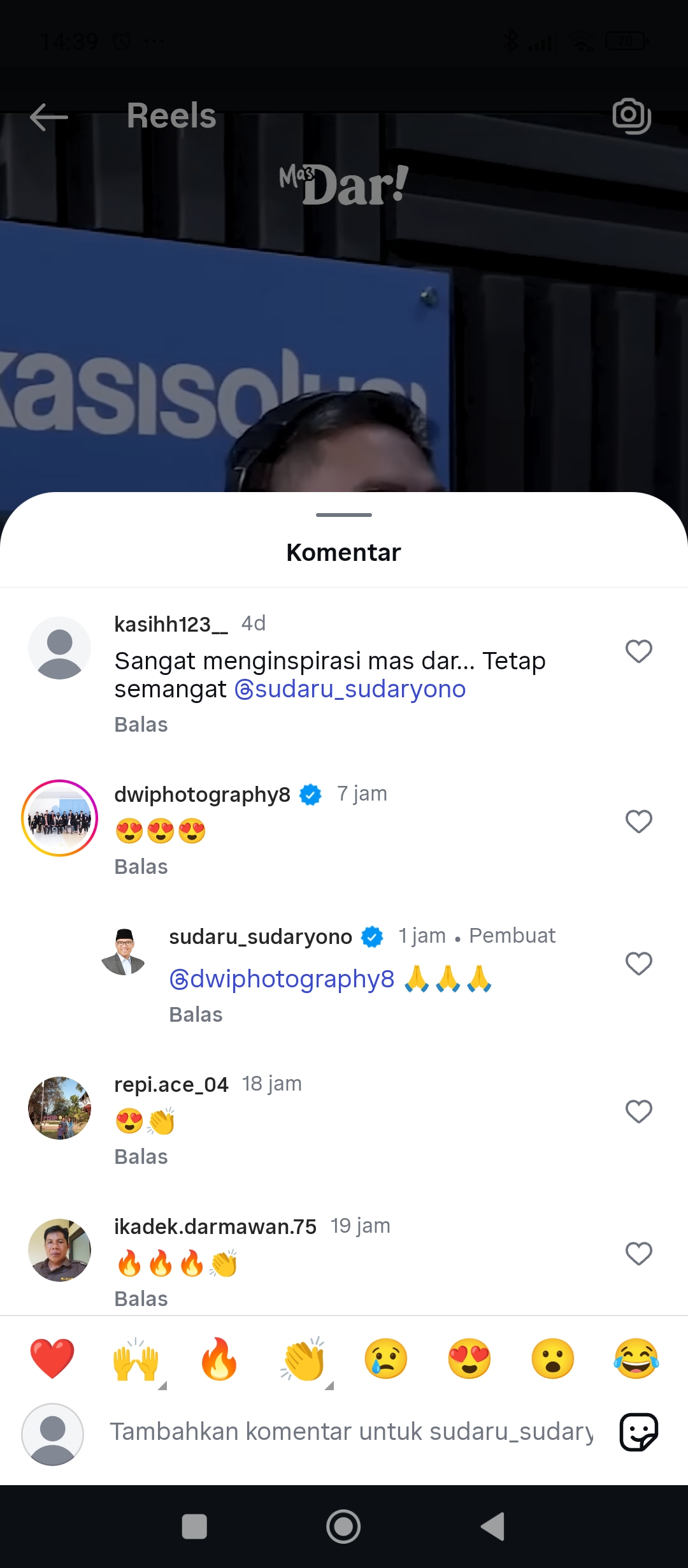View dwiphotography8's story from profile picture
Screen dimensions: 688x1568
tap(60, 818)
